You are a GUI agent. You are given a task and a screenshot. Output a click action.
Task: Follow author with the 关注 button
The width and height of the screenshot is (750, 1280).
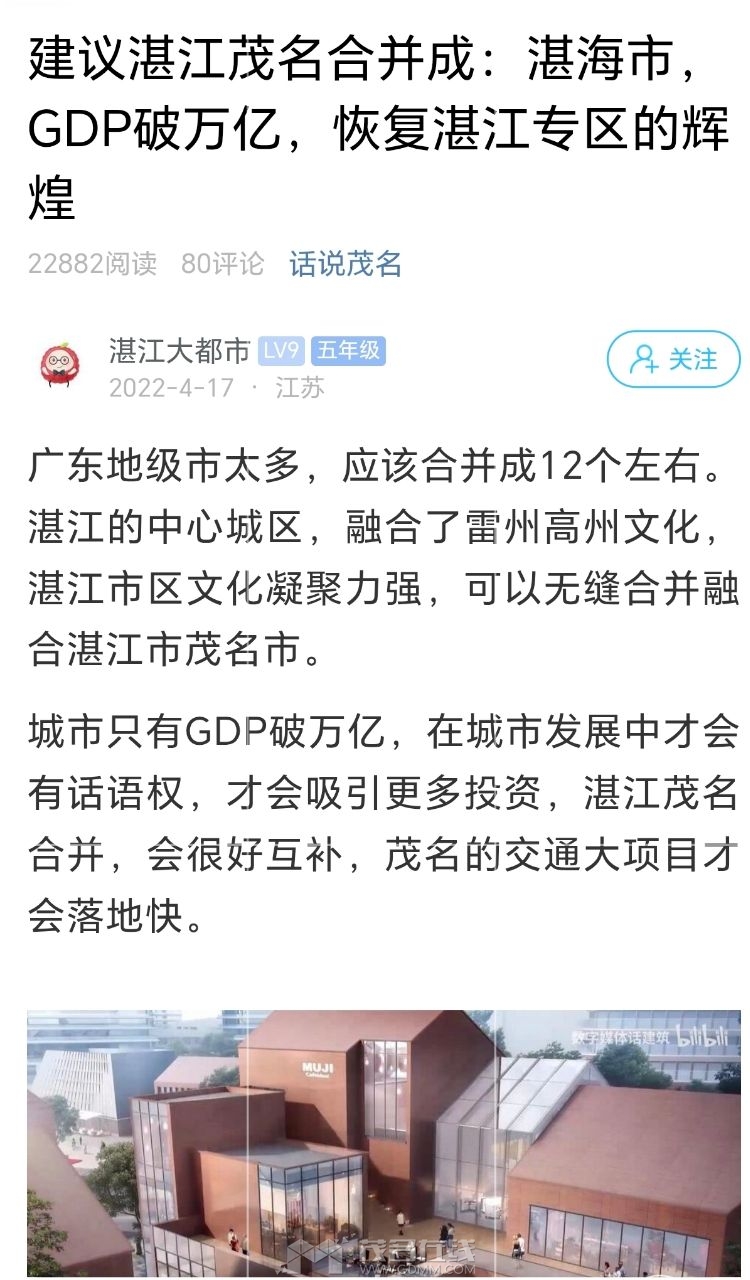pos(673,360)
